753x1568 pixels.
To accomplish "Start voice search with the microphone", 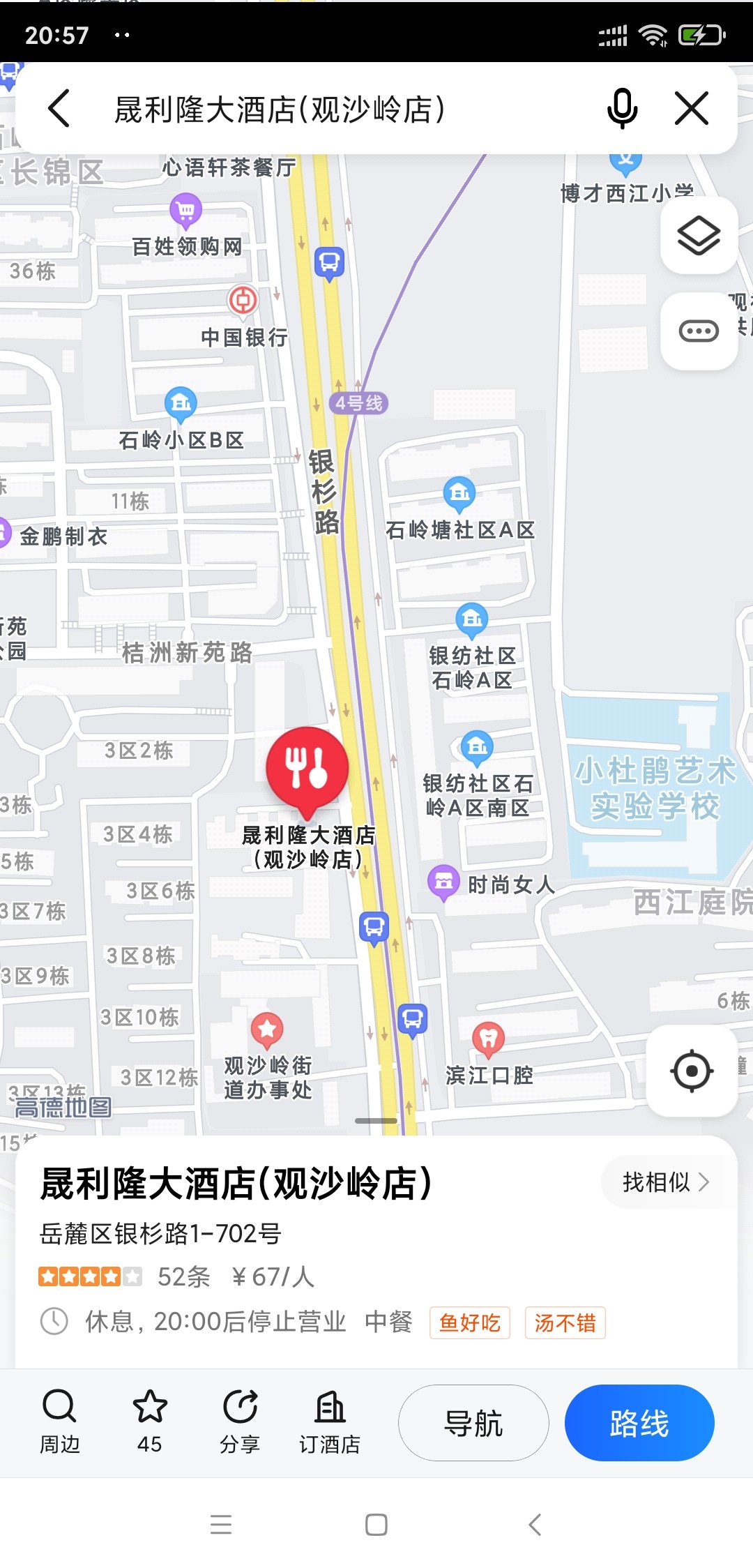I will pos(622,109).
